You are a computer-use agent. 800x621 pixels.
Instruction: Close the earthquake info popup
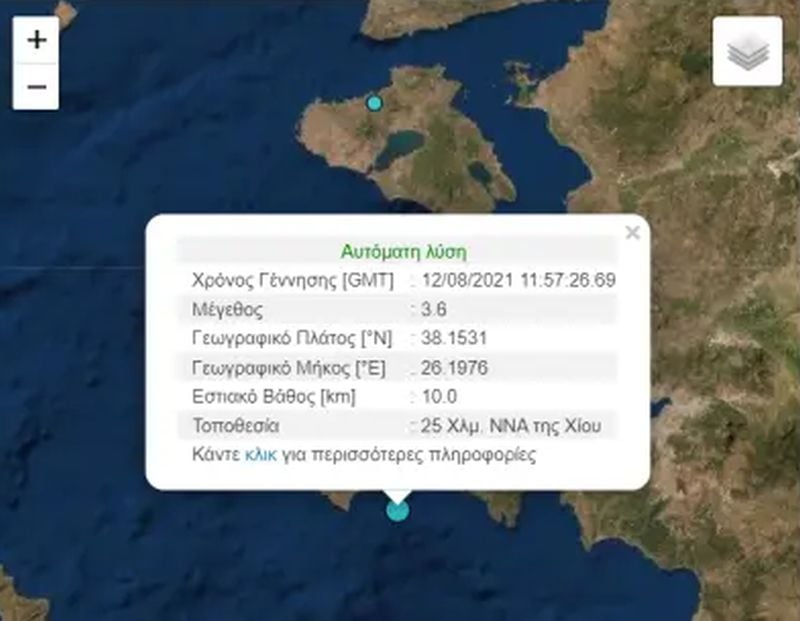[x=631, y=233]
